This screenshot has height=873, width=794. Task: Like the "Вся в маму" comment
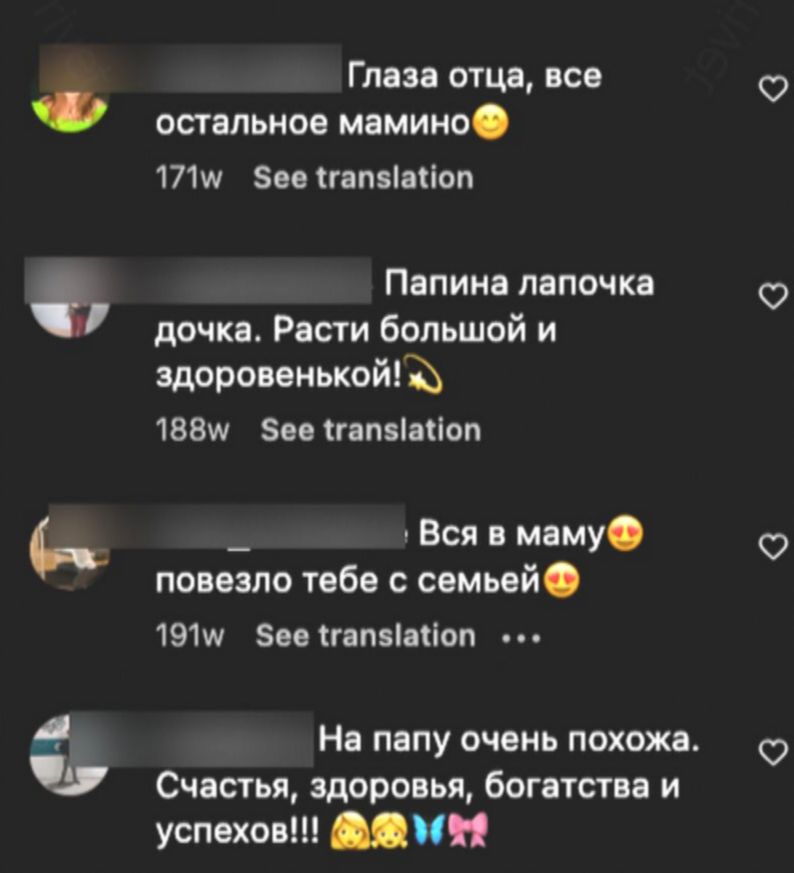pos(769,545)
